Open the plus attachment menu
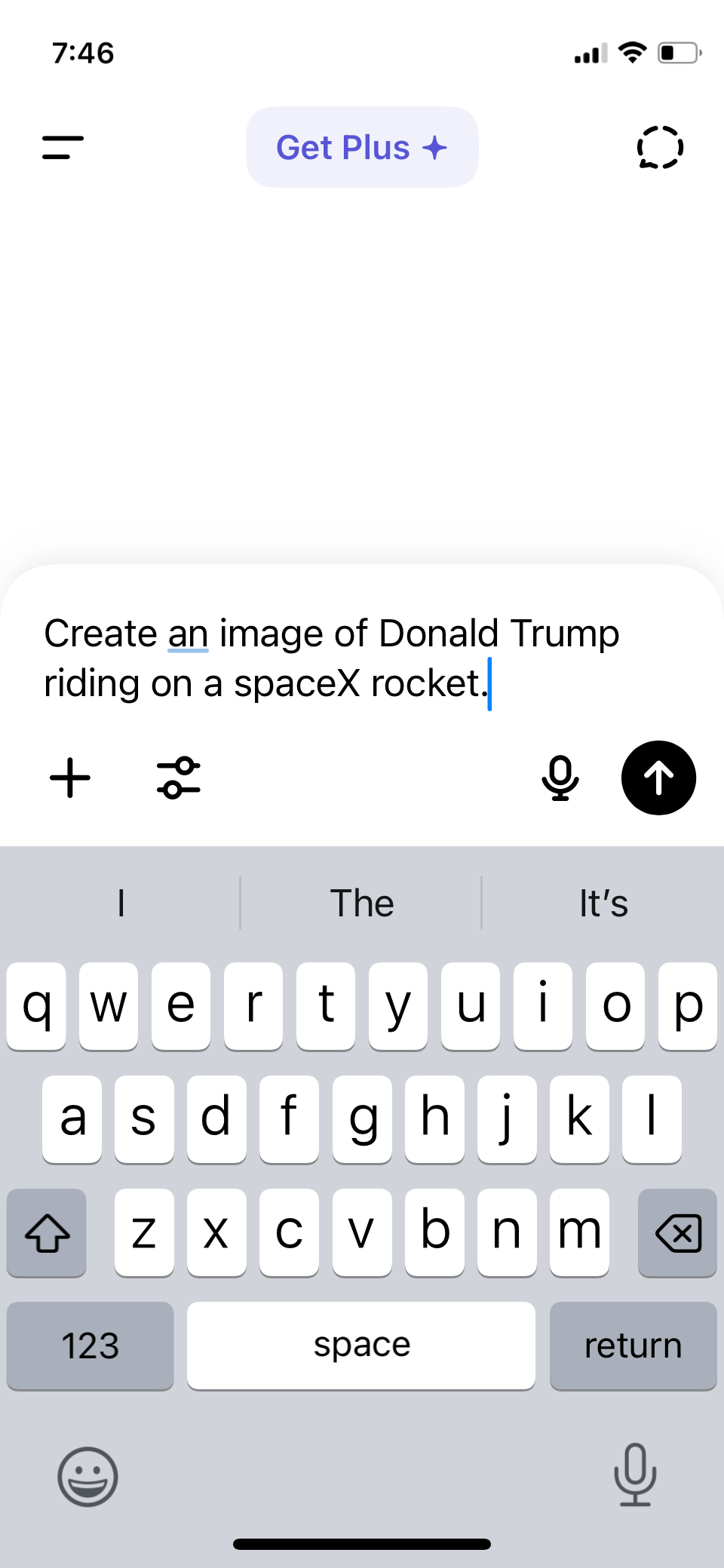 click(70, 778)
